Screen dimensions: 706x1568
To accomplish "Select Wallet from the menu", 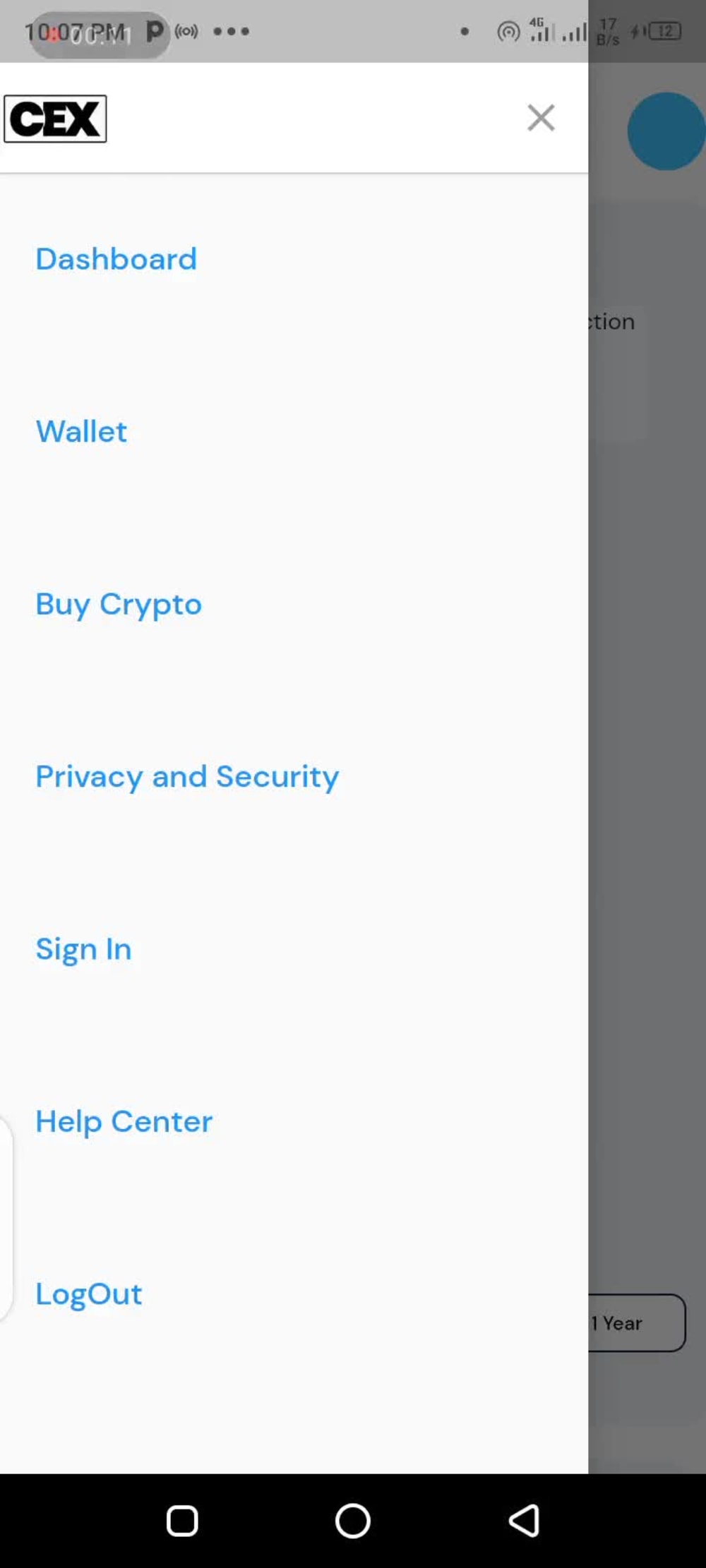I will click(81, 430).
